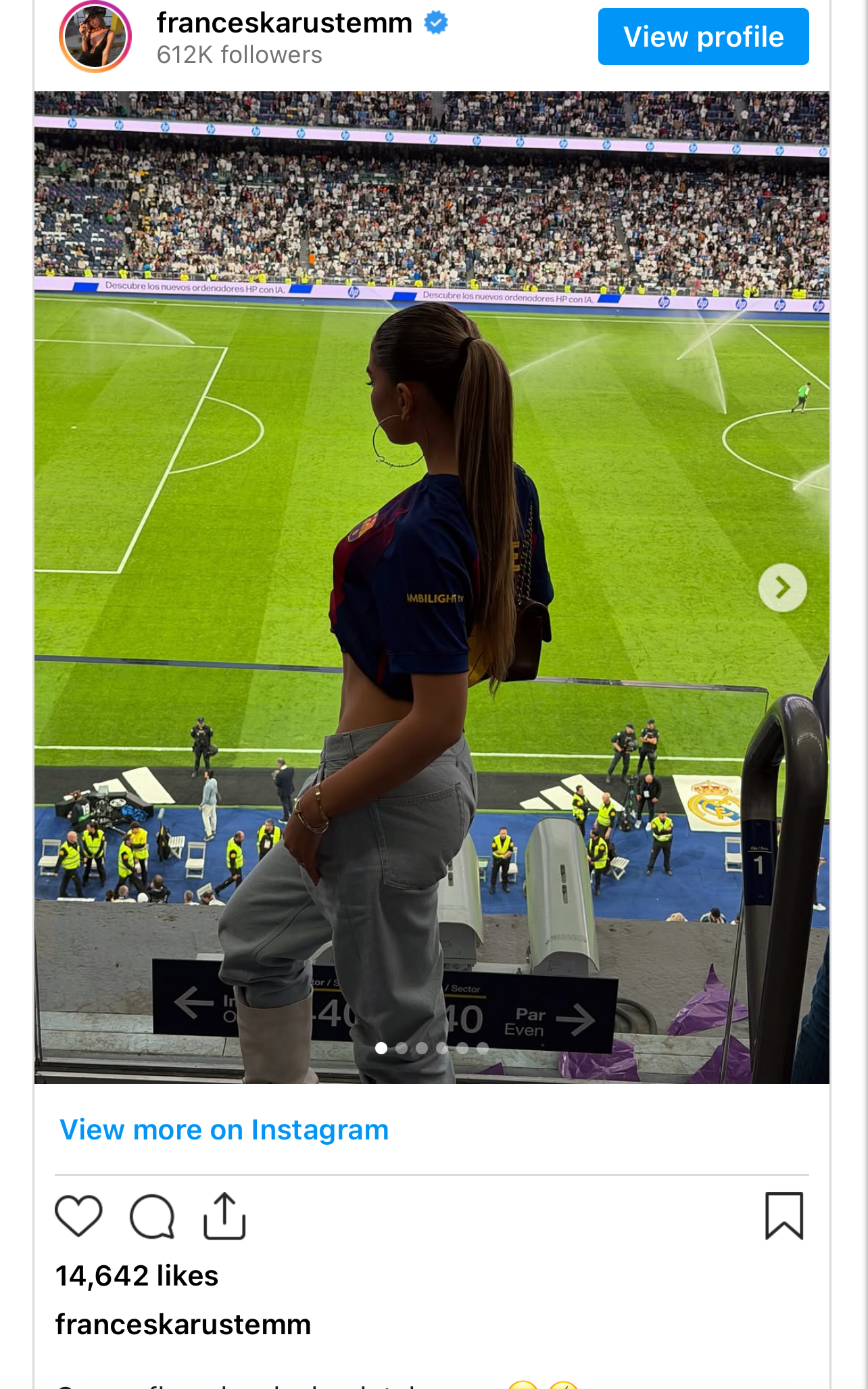
Task: Tap franceskarustemm name in the caption
Action: coord(183,1324)
